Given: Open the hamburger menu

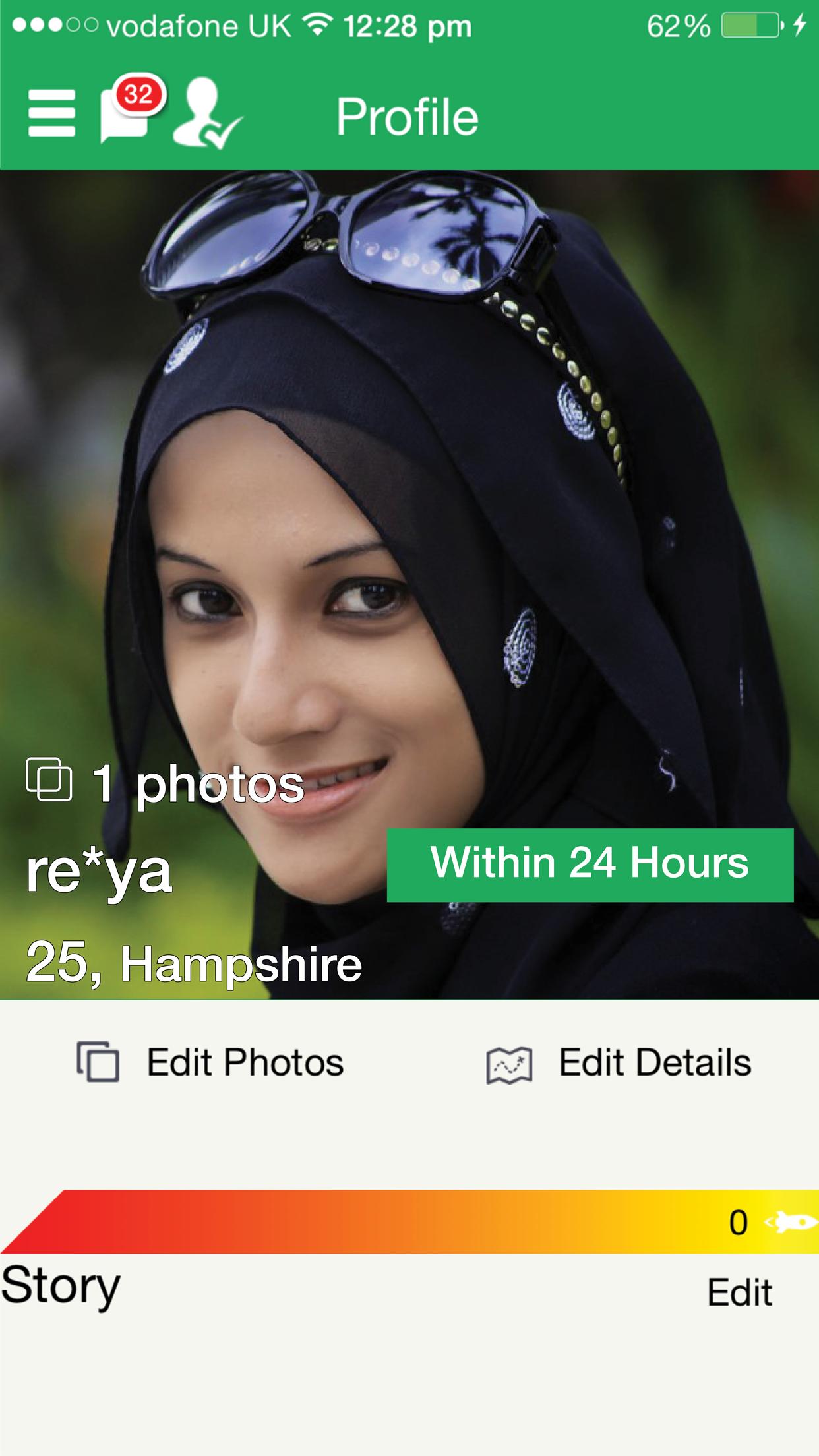Looking at the screenshot, I should coord(51,113).
